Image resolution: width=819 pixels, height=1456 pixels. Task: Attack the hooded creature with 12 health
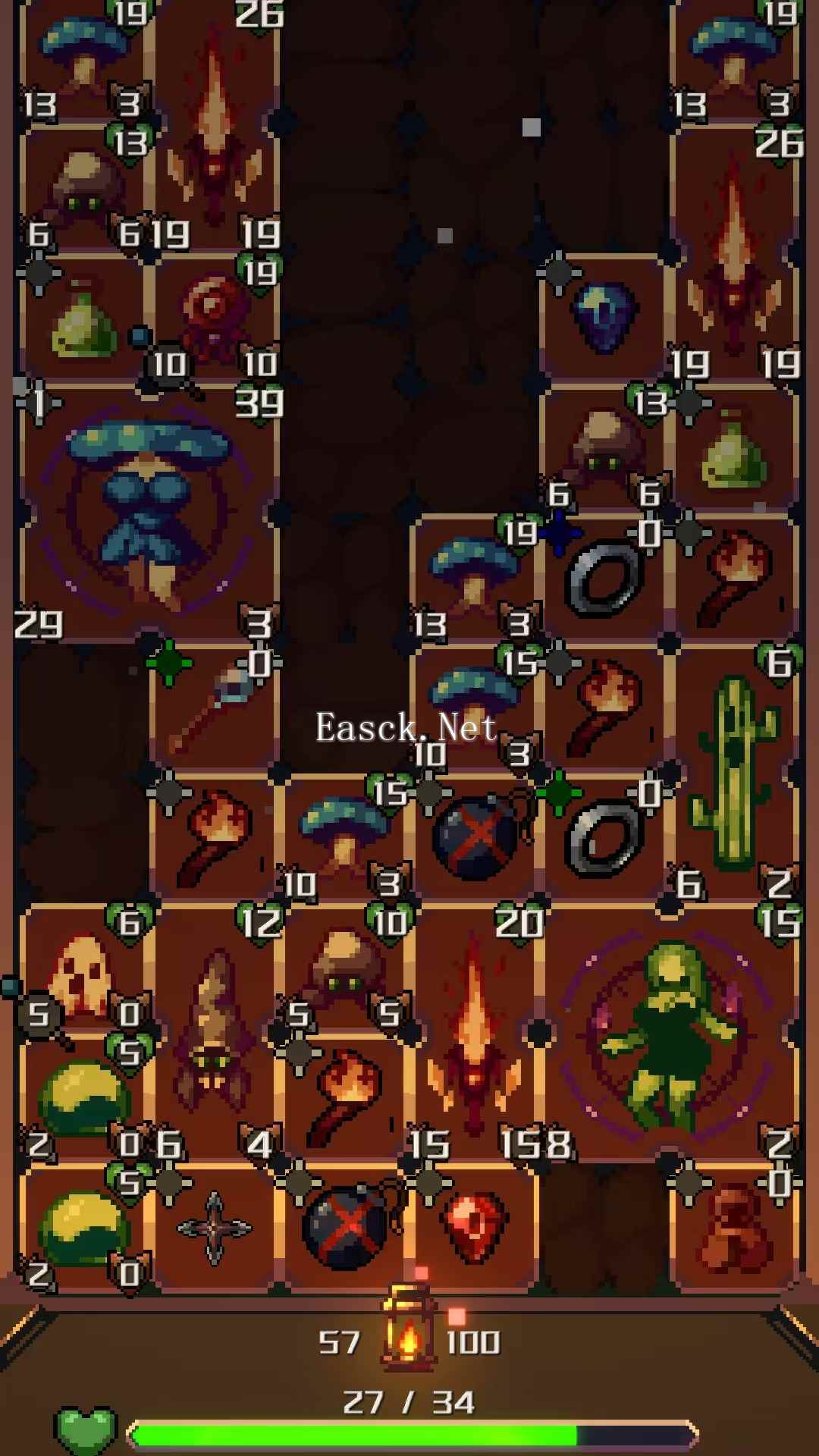[x=215, y=1031]
